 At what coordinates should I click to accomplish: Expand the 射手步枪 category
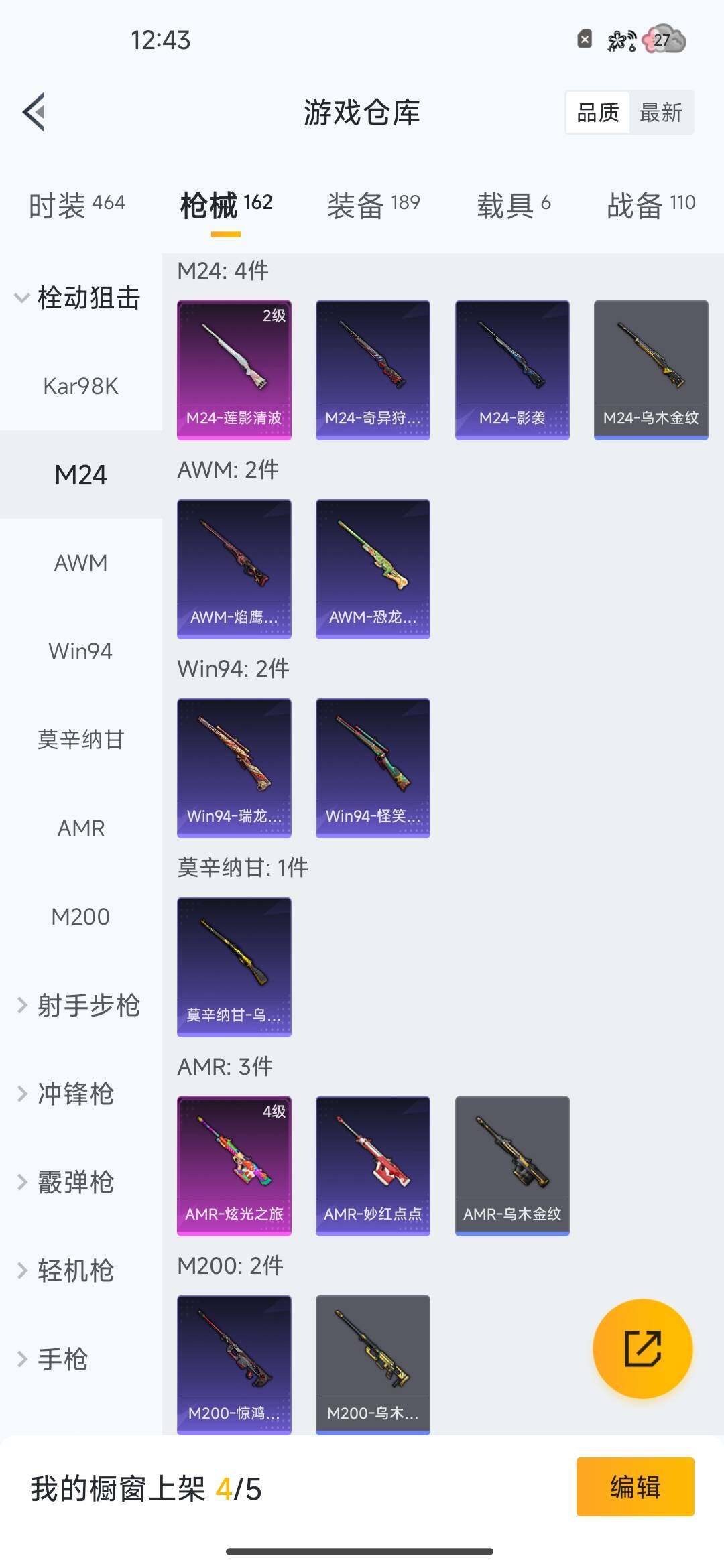79,1005
